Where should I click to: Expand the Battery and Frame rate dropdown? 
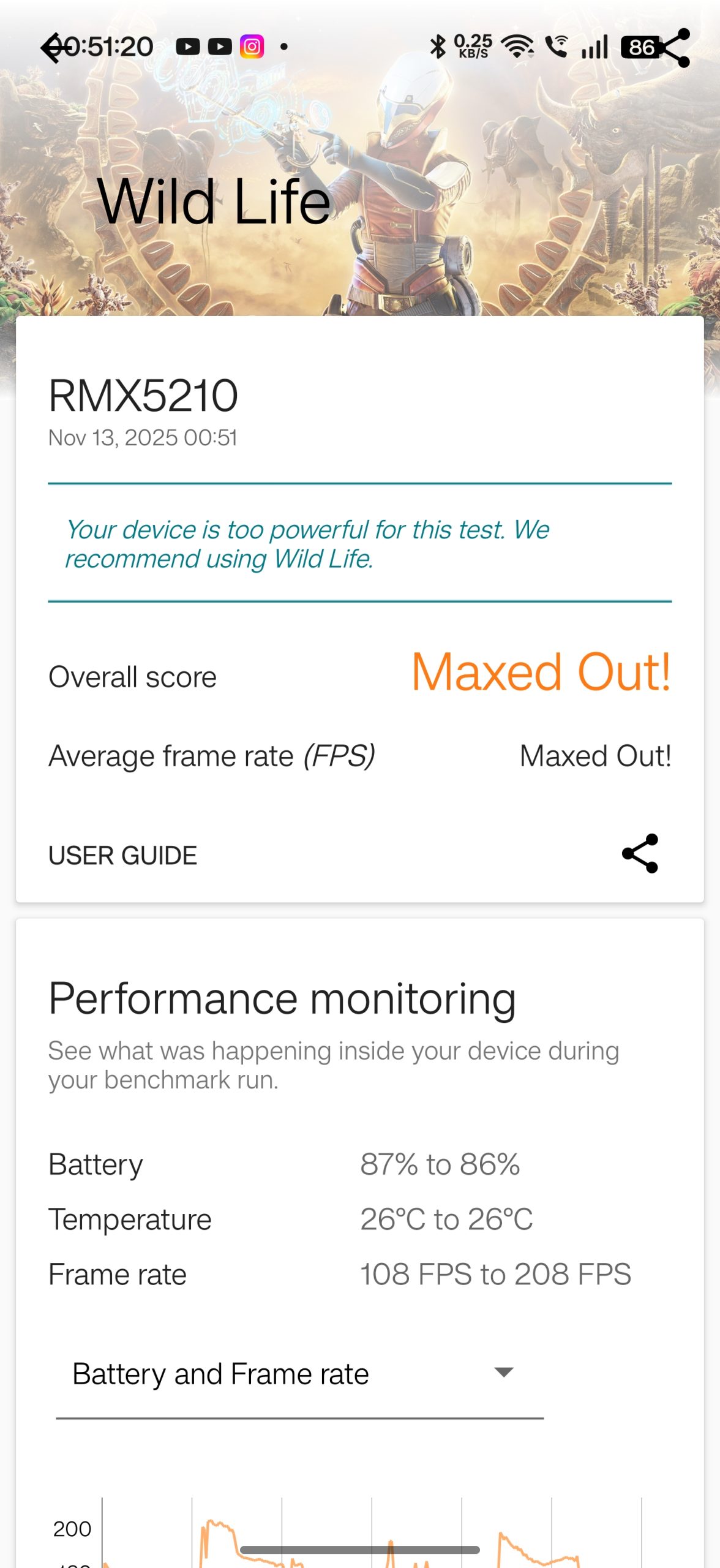299,1374
